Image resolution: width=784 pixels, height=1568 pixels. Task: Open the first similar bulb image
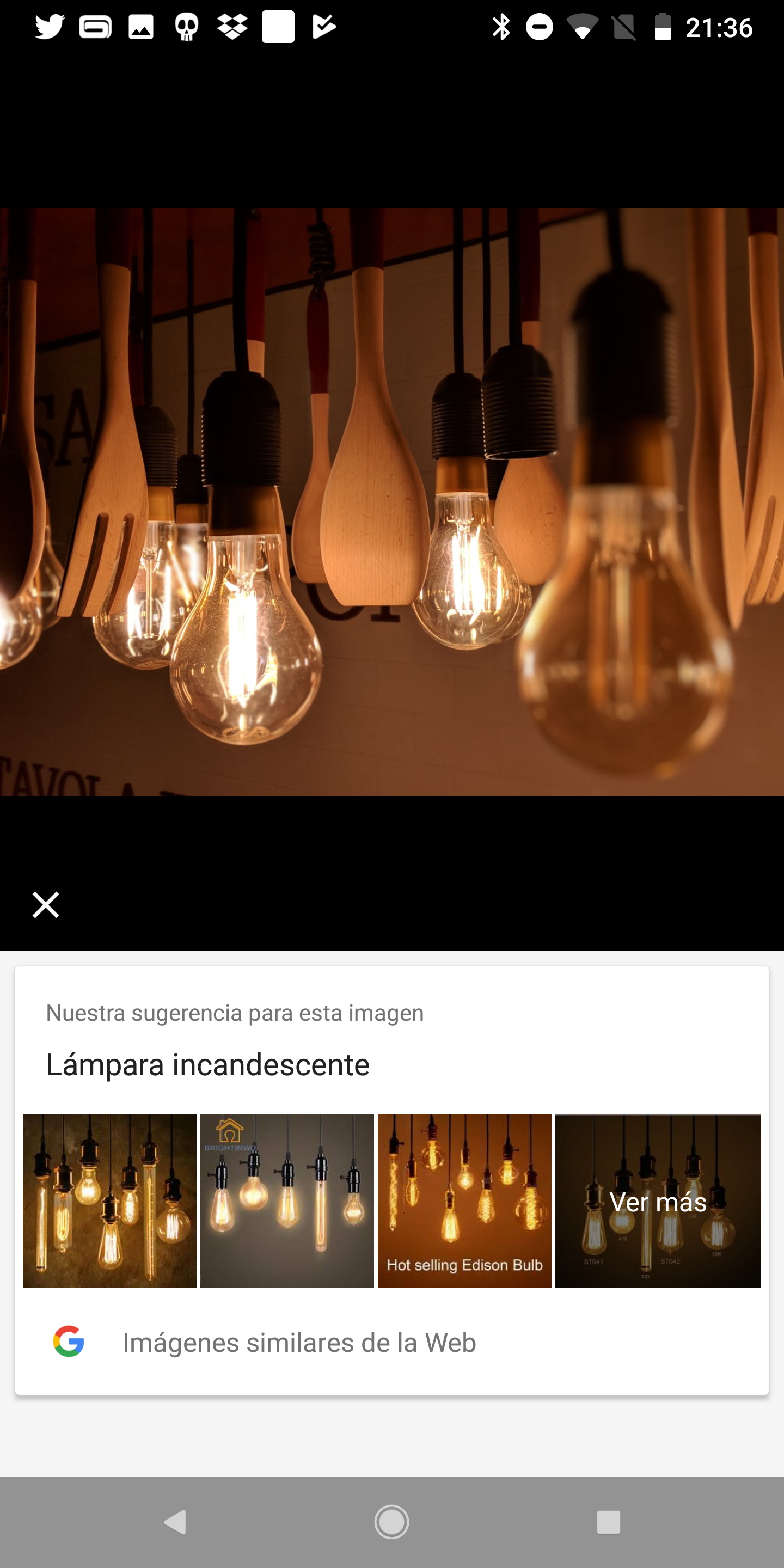[x=109, y=1202]
